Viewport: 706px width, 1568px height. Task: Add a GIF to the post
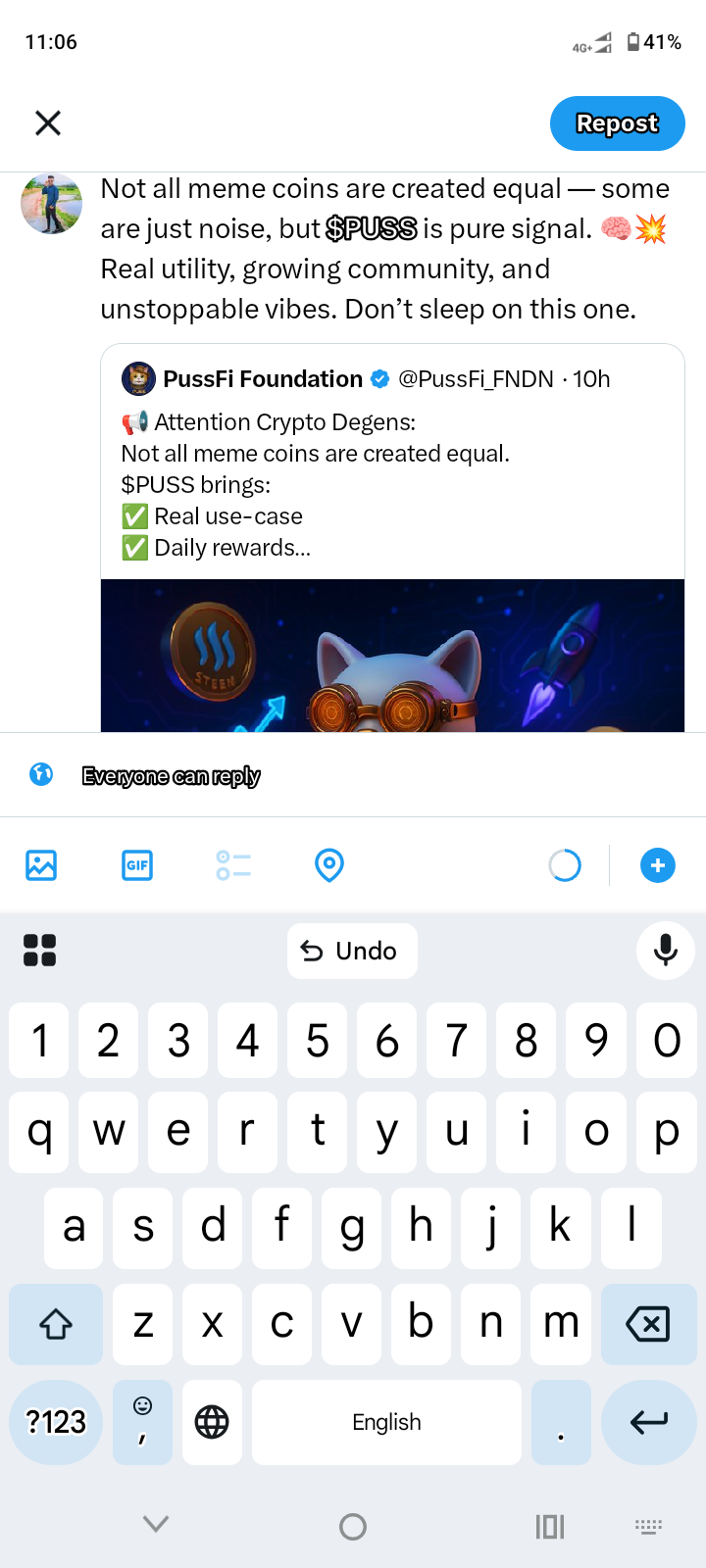point(137,865)
